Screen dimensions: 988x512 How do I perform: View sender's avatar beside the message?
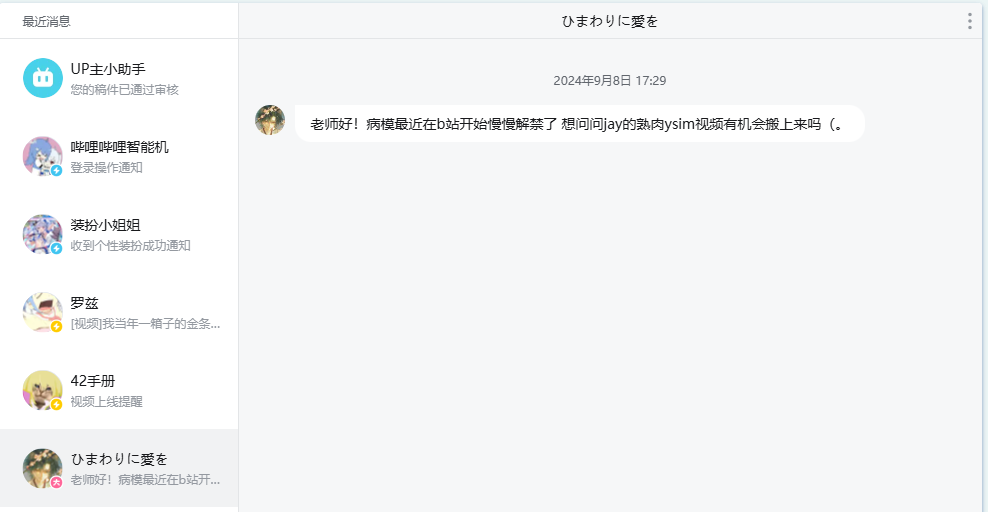click(x=270, y=120)
